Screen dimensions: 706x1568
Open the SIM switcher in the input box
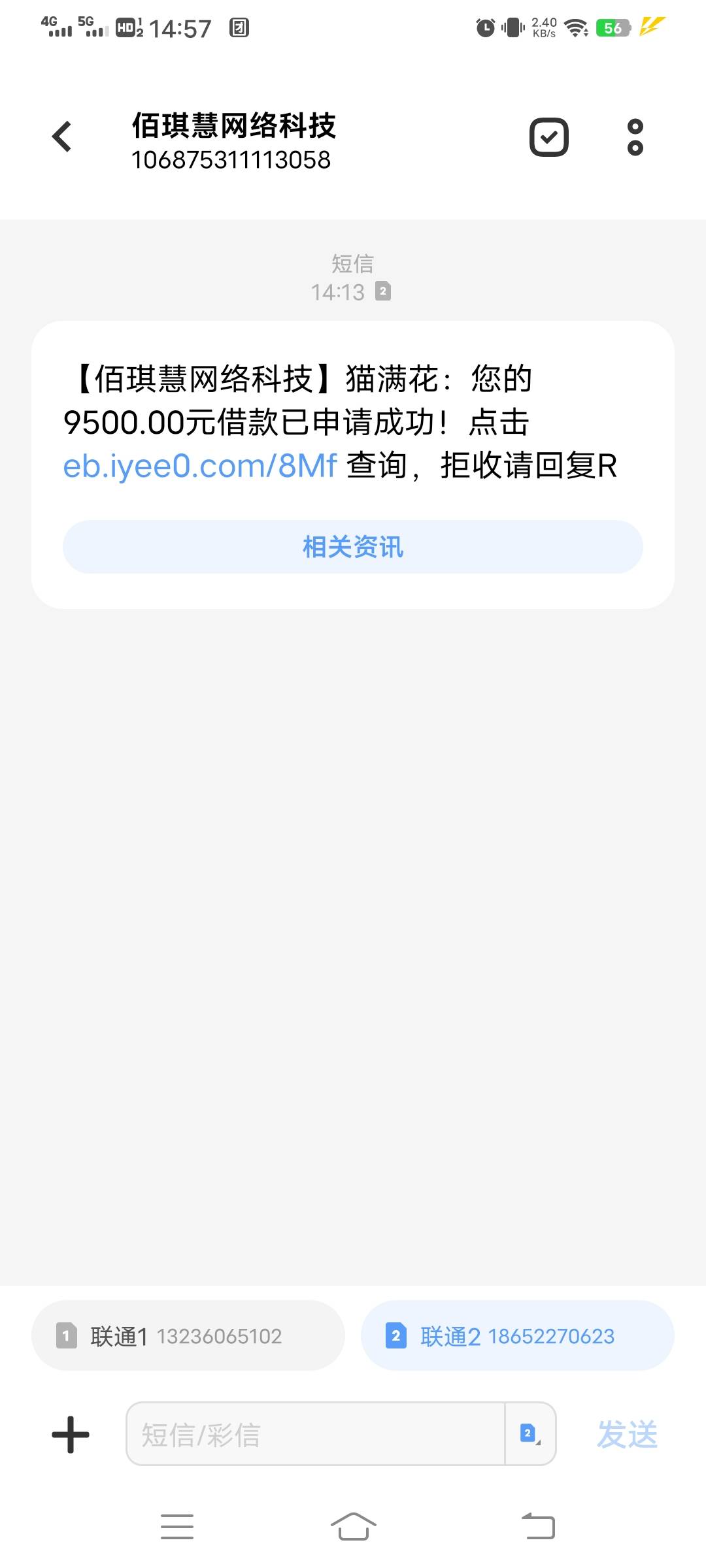[530, 1434]
